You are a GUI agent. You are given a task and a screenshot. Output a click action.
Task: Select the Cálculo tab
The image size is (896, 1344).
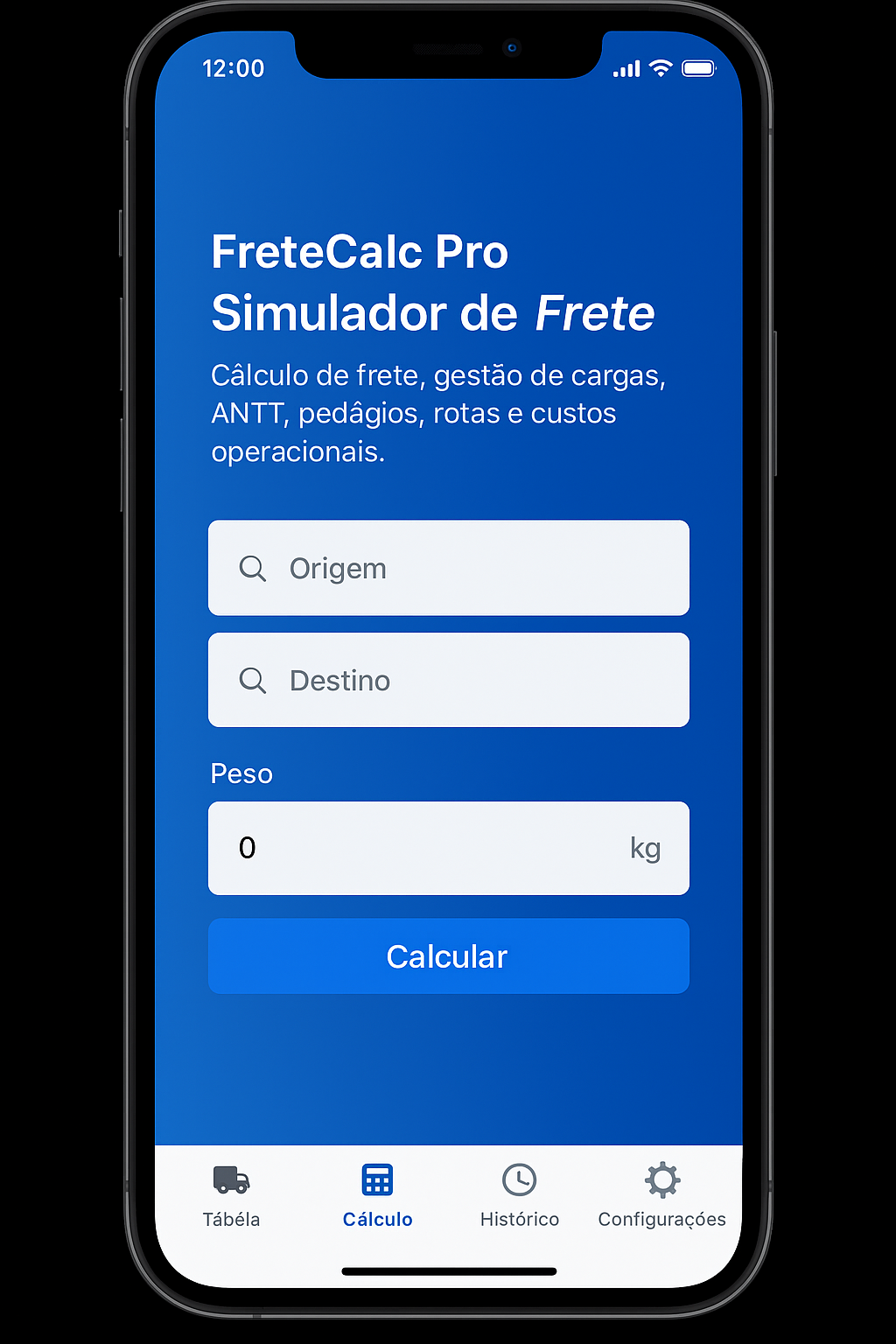point(377,1195)
